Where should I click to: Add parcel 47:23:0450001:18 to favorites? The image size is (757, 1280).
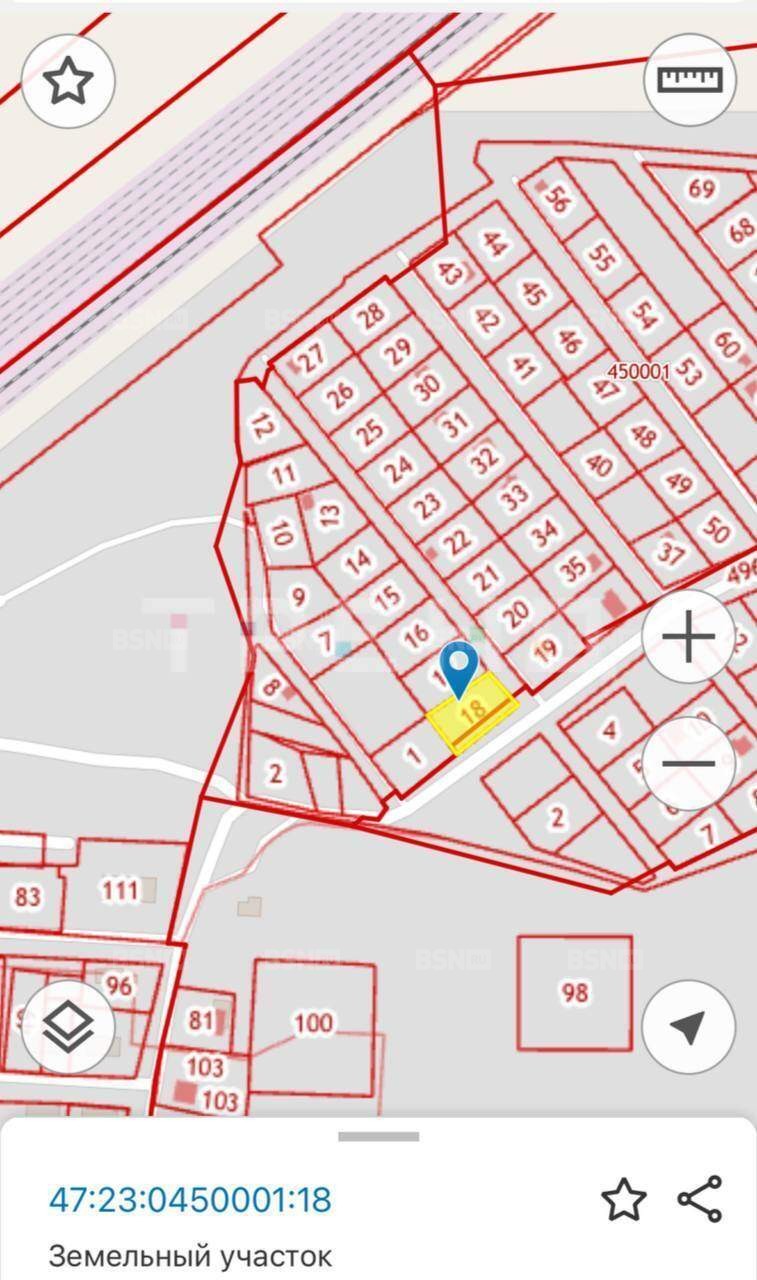click(623, 1199)
